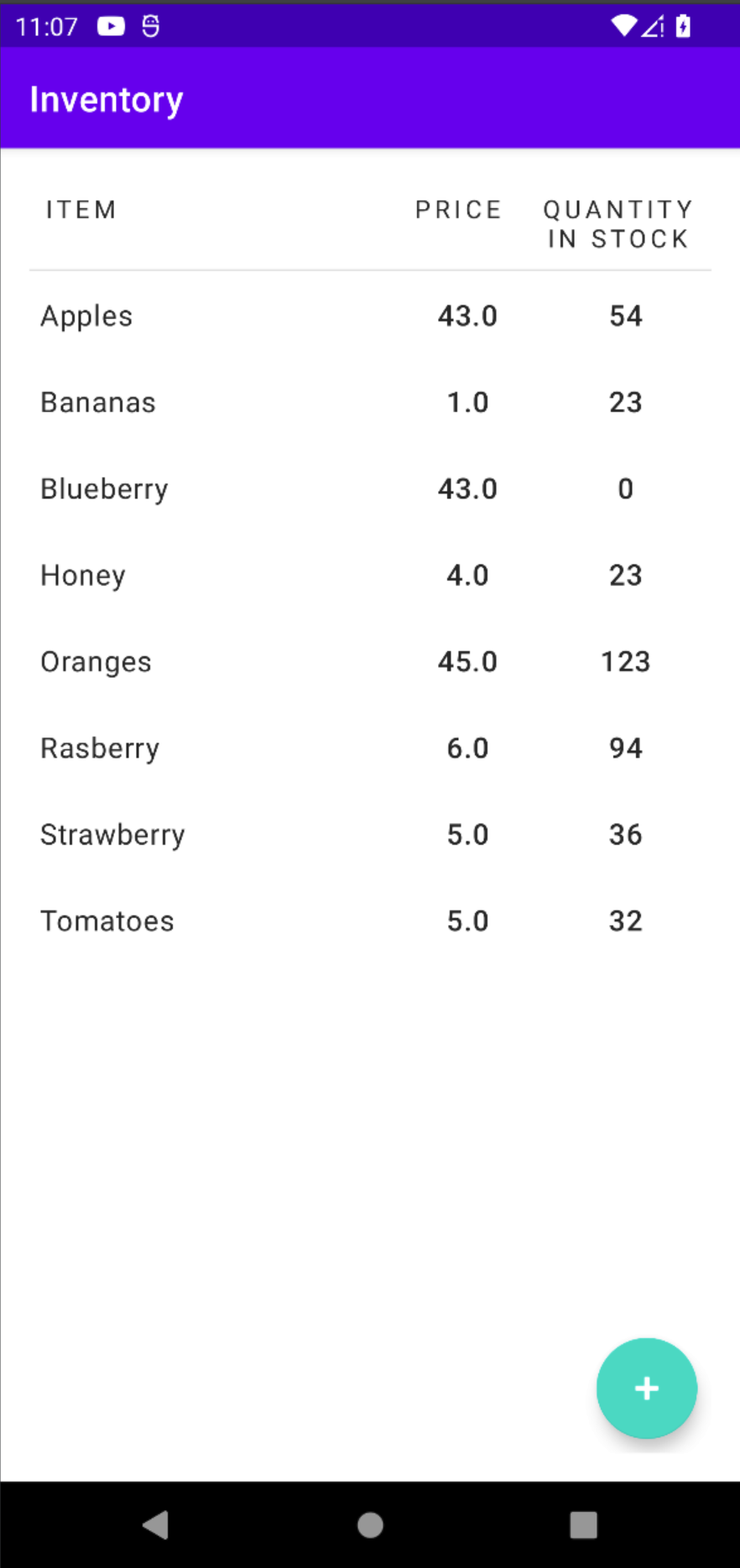
Task: Click the PRICE column header
Action: [x=458, y=210]
